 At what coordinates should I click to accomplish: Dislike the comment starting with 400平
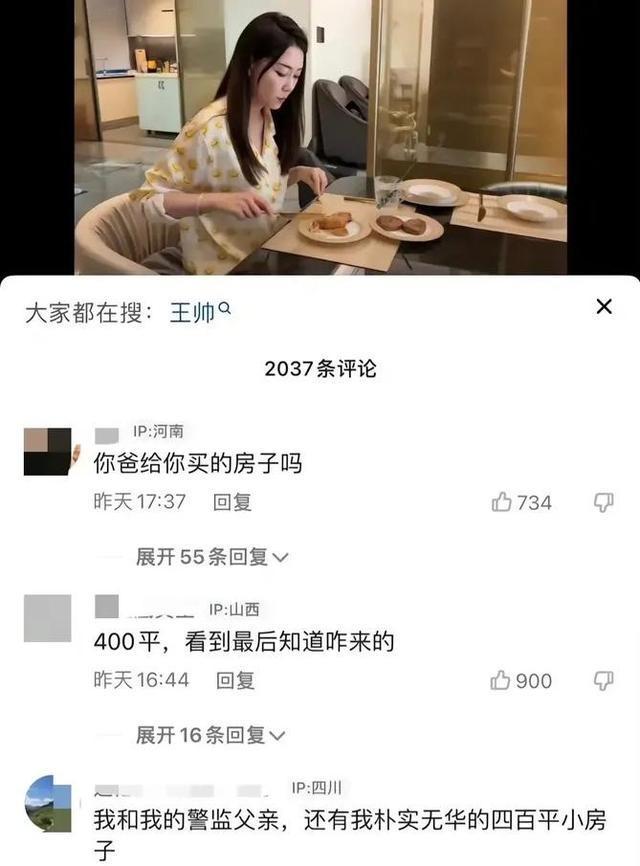pos(603,680)
